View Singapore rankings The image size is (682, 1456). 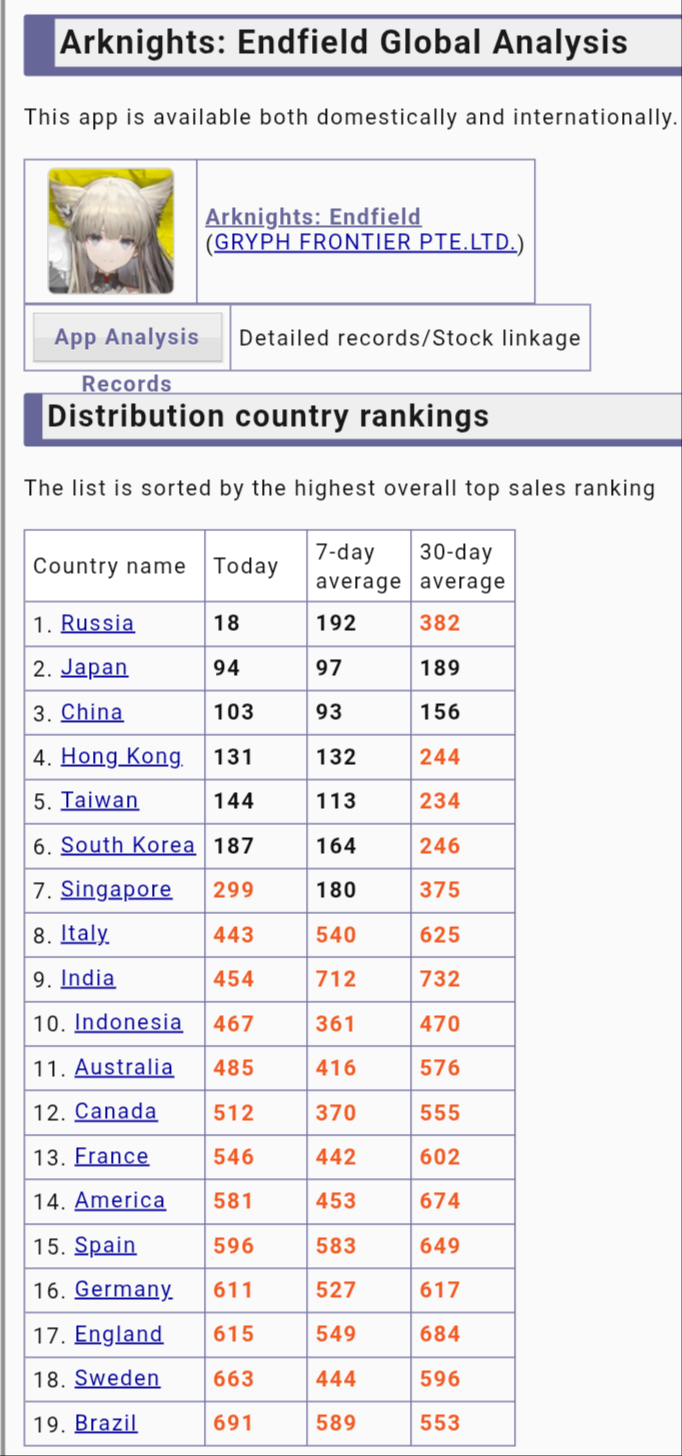[116, 890]
